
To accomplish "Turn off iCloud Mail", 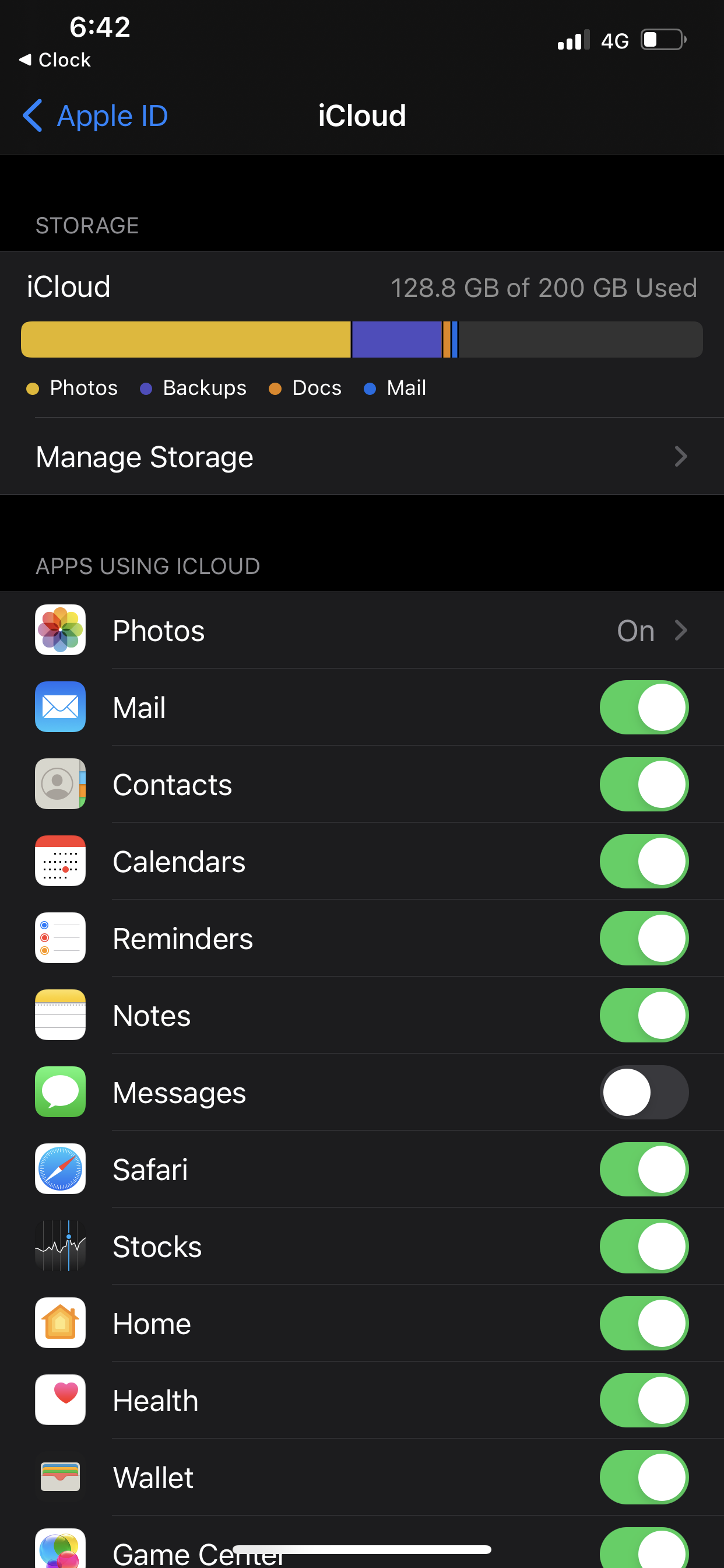I will point(643,708).
